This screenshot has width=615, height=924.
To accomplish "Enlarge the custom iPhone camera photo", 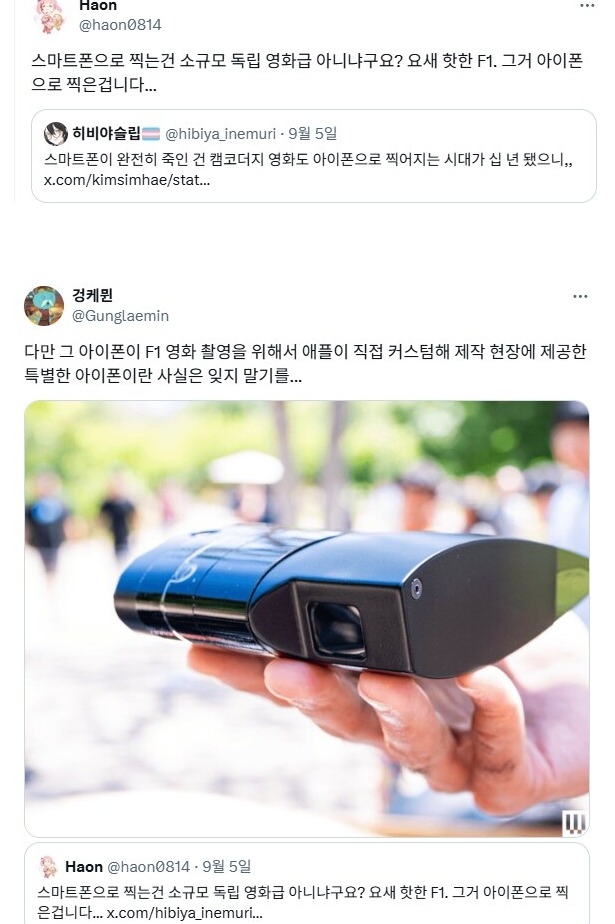I will coord(306,618).
